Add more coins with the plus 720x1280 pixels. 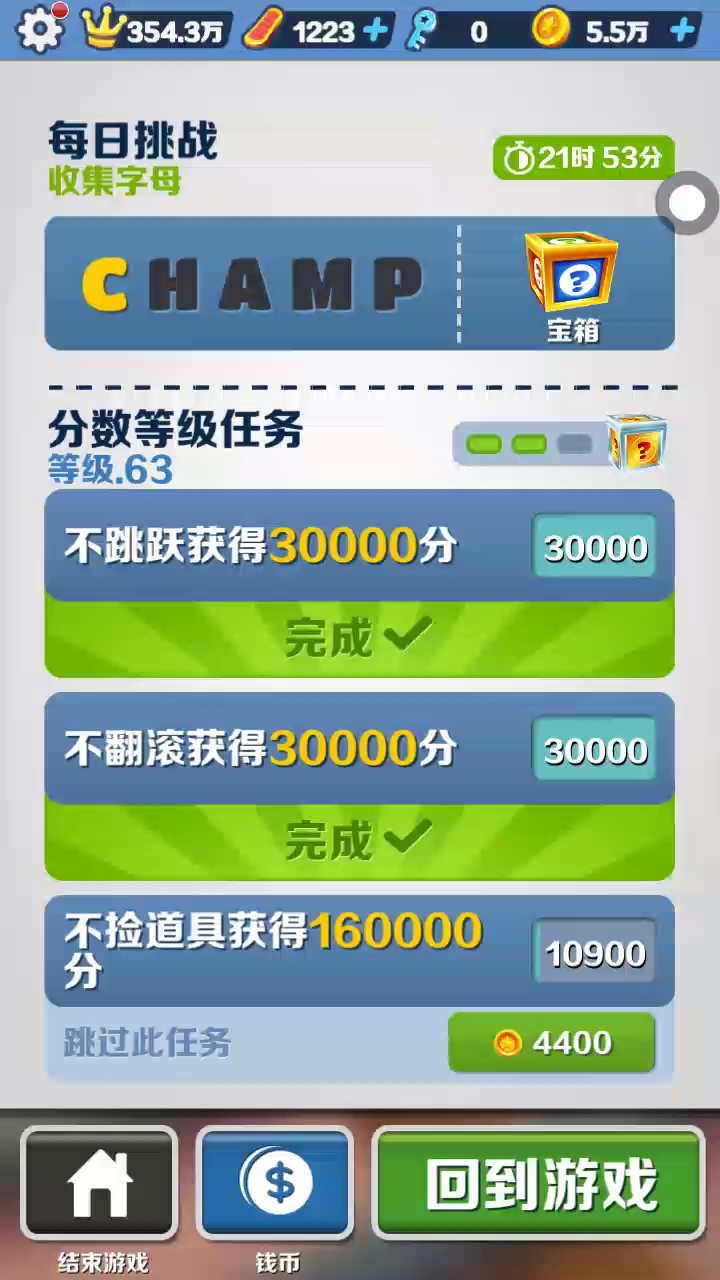click(x=683, y=31)
